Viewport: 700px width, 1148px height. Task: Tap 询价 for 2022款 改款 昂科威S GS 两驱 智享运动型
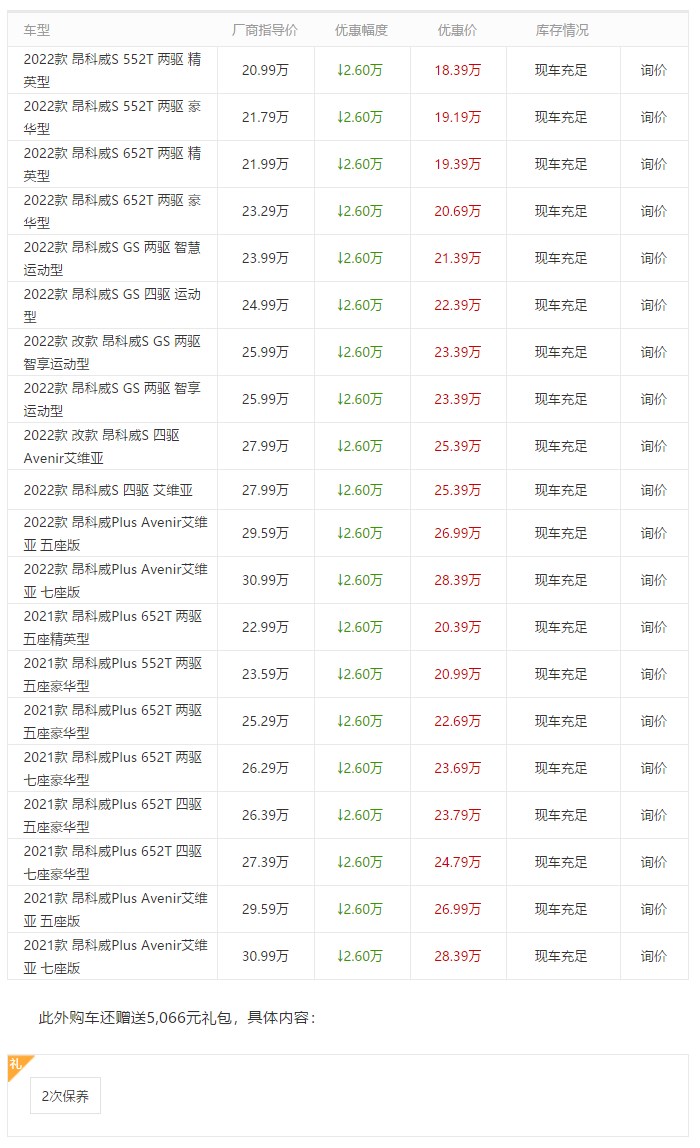click(653, 352)
